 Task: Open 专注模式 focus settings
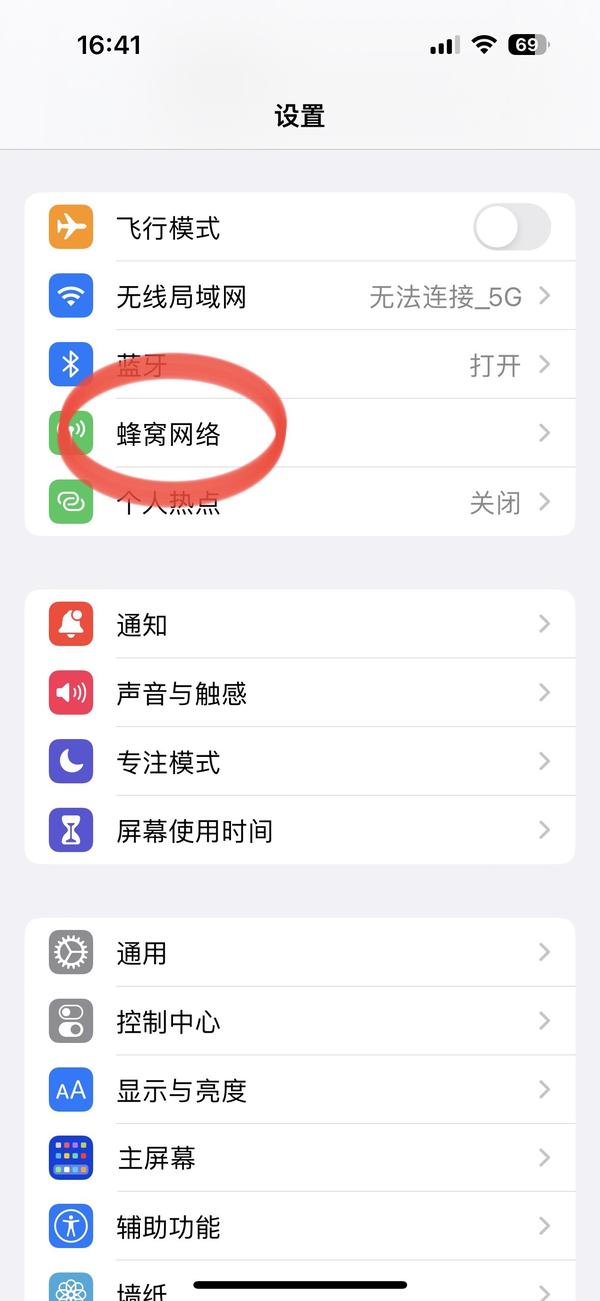[300, 762]
